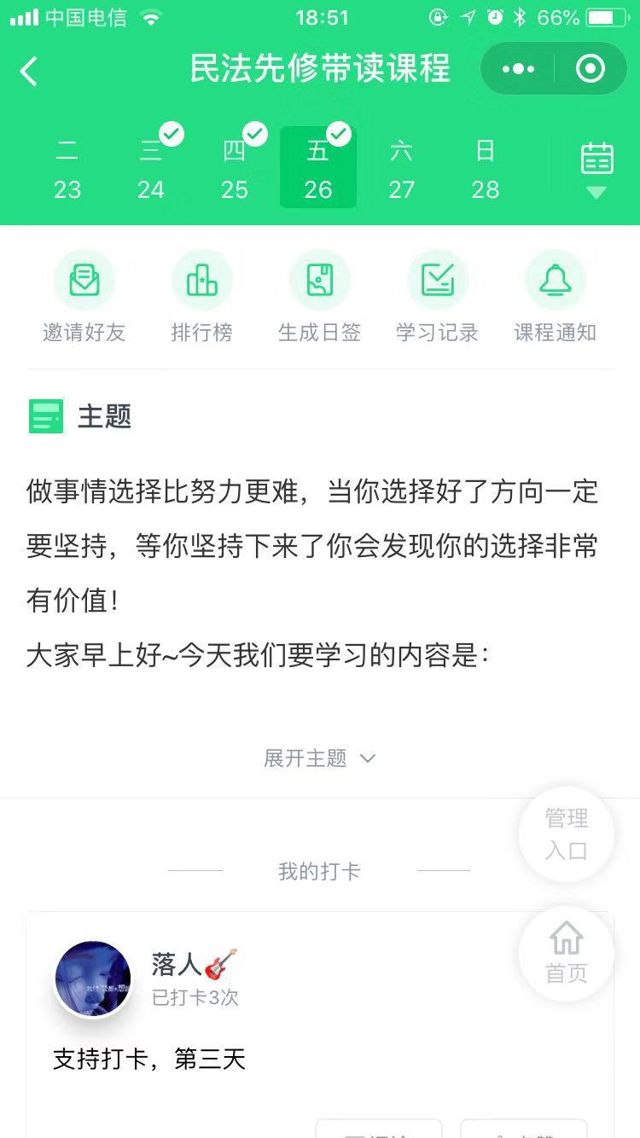Select Saturday the 27th

401,169
